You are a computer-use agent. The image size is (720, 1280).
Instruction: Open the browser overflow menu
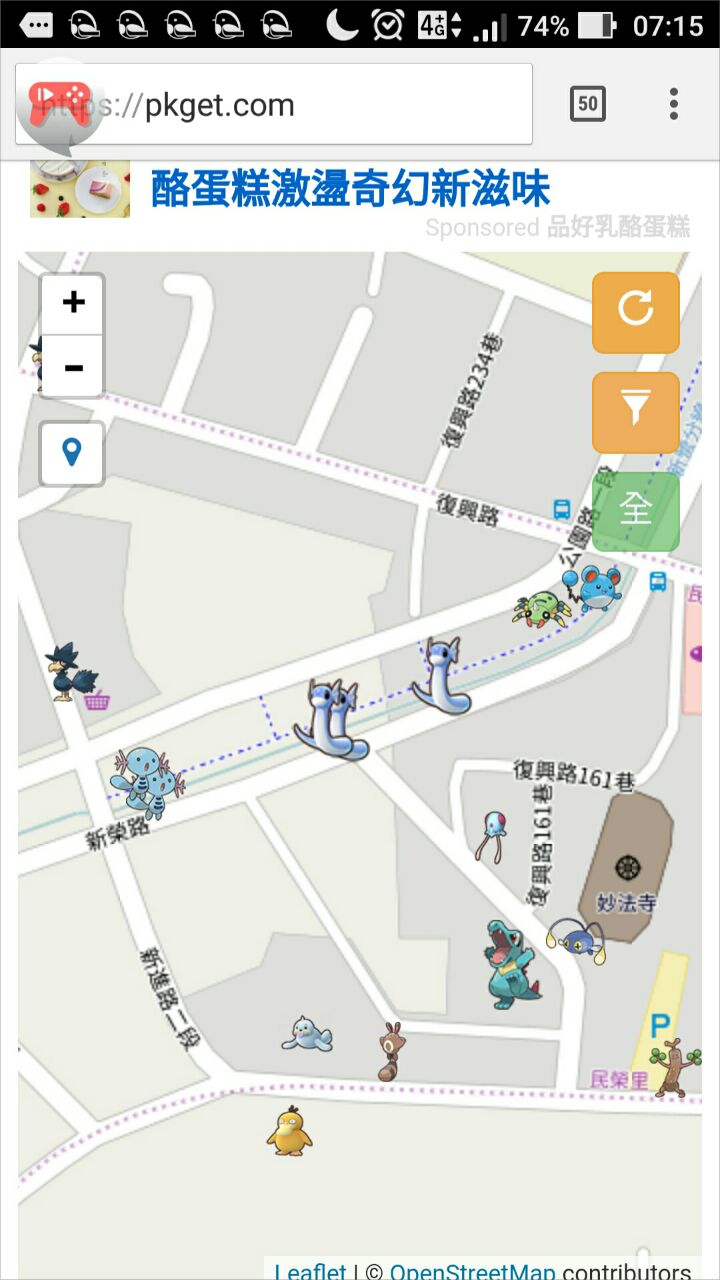click(674, 104)
